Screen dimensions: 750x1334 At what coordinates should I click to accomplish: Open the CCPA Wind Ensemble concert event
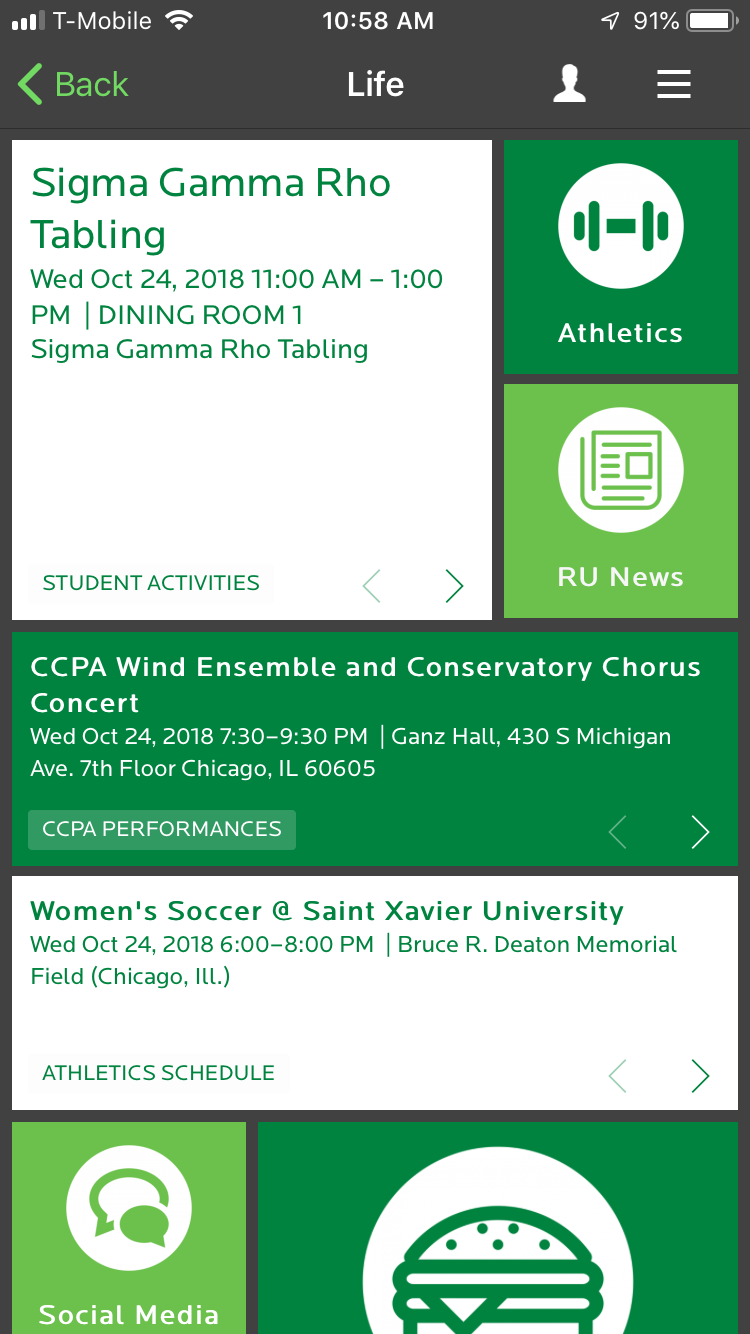coord(365,684)
